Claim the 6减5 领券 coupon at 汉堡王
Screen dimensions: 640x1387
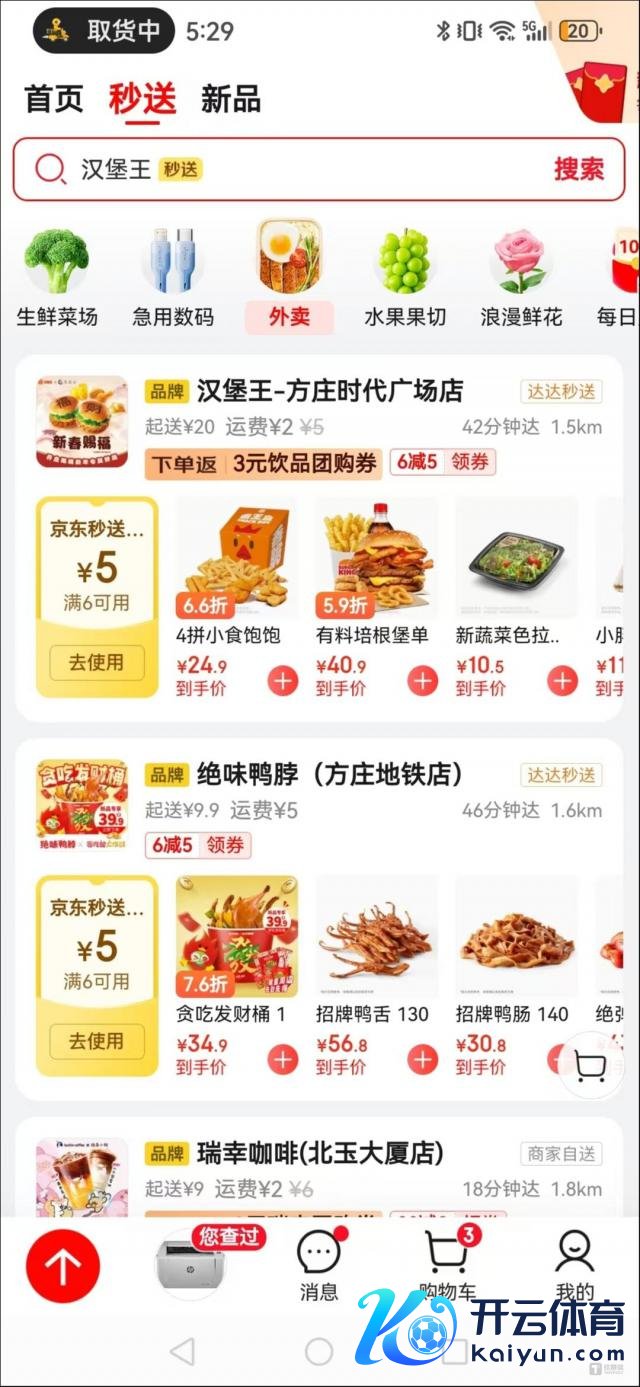(443, 462)
